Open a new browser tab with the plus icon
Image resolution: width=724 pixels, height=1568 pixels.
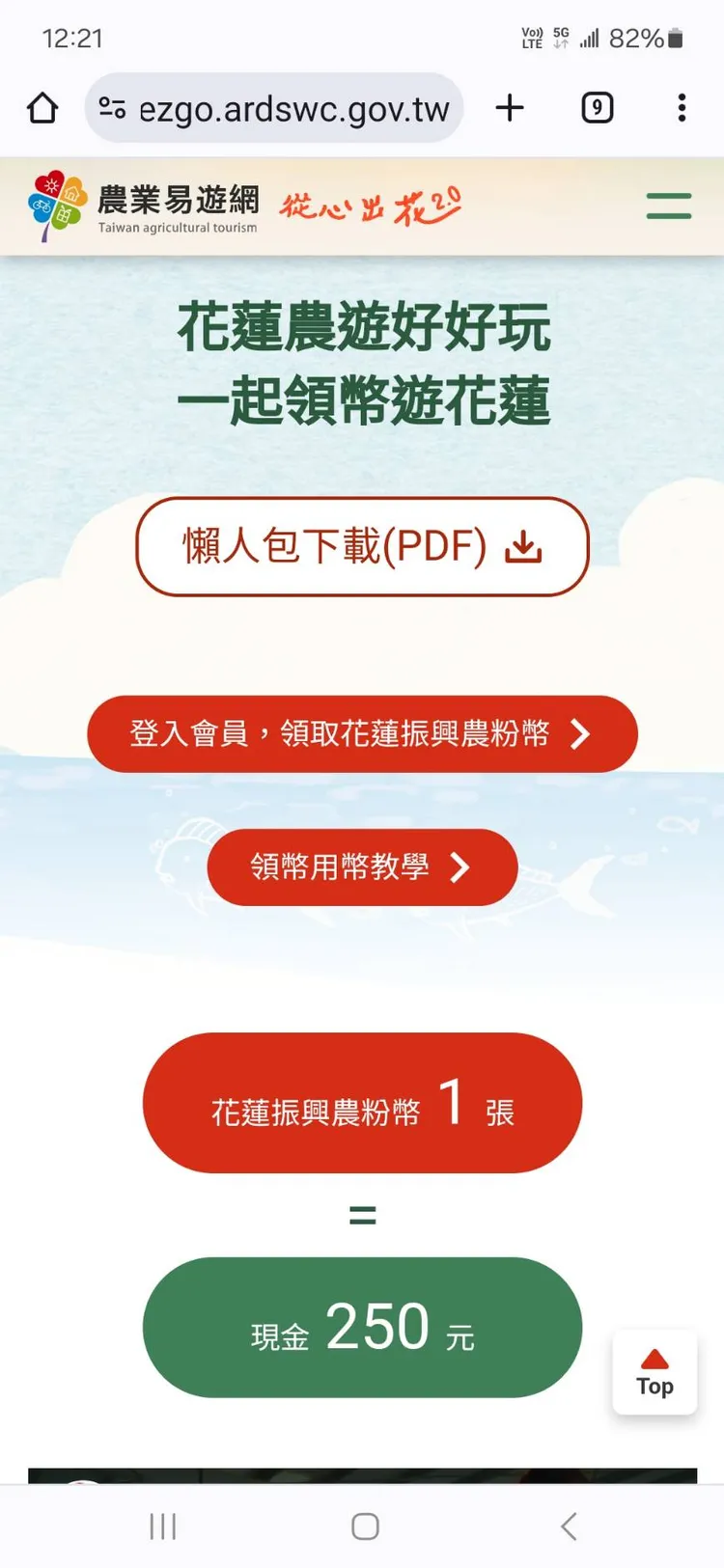(x=510, y=108)
